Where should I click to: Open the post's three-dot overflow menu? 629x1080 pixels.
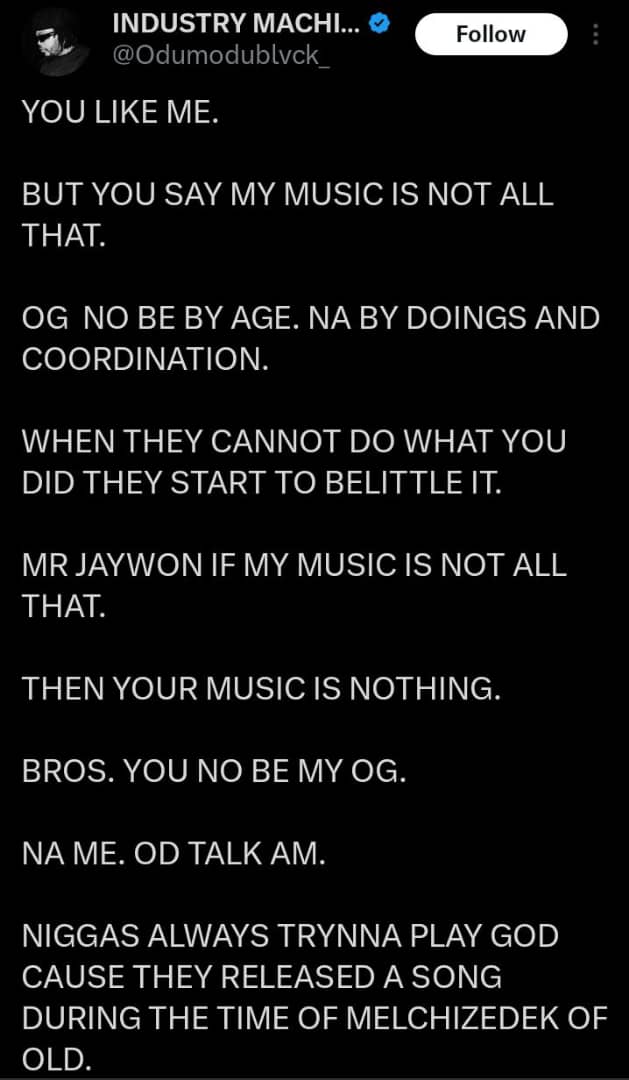point(596,35)
